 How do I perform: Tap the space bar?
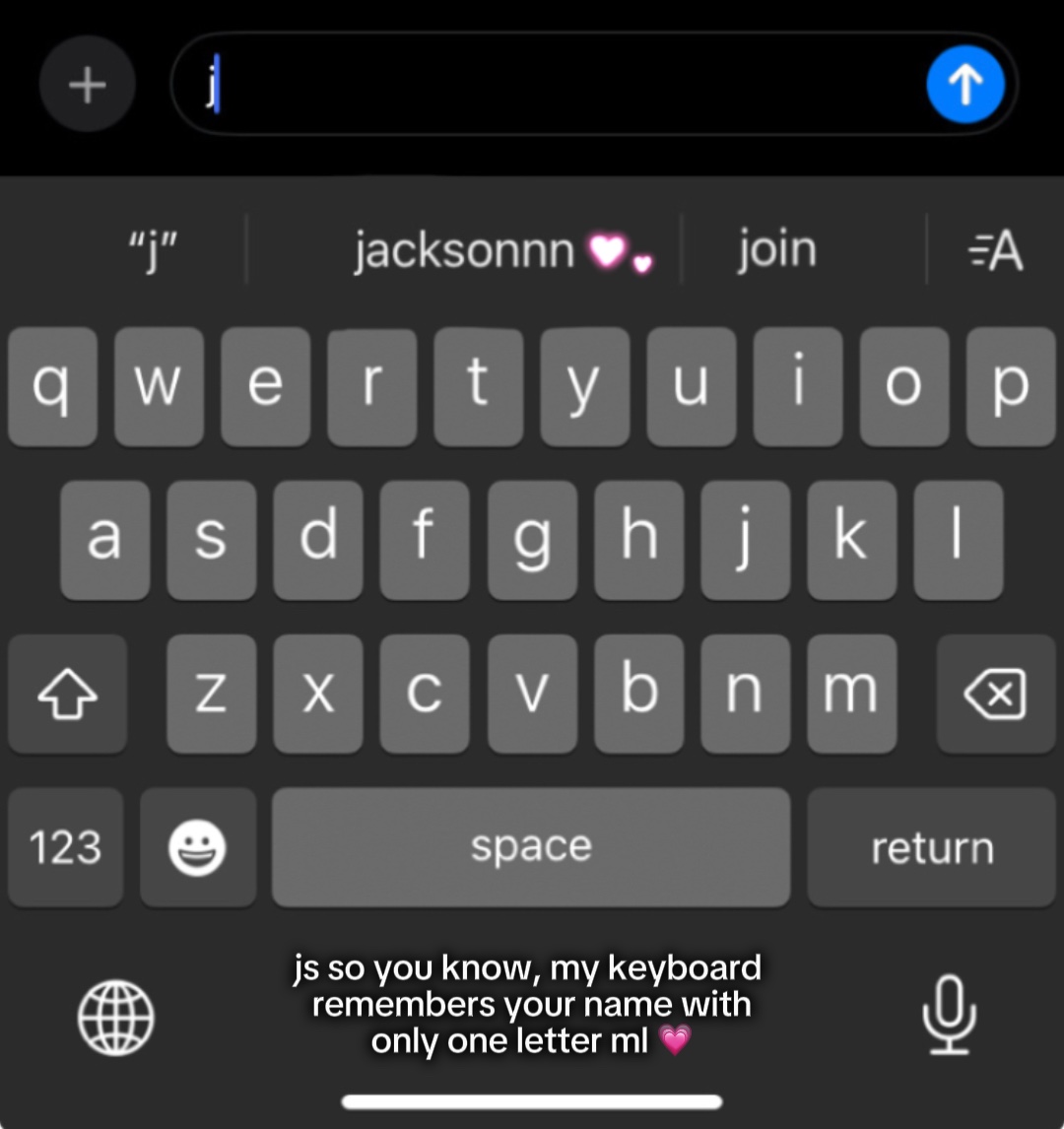pos(531,847)
